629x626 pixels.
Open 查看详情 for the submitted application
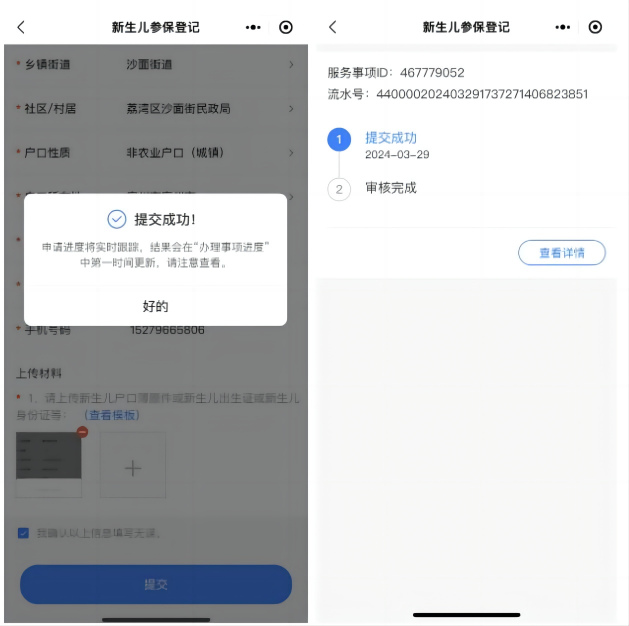pyautogui.click(x=561, y=253)
